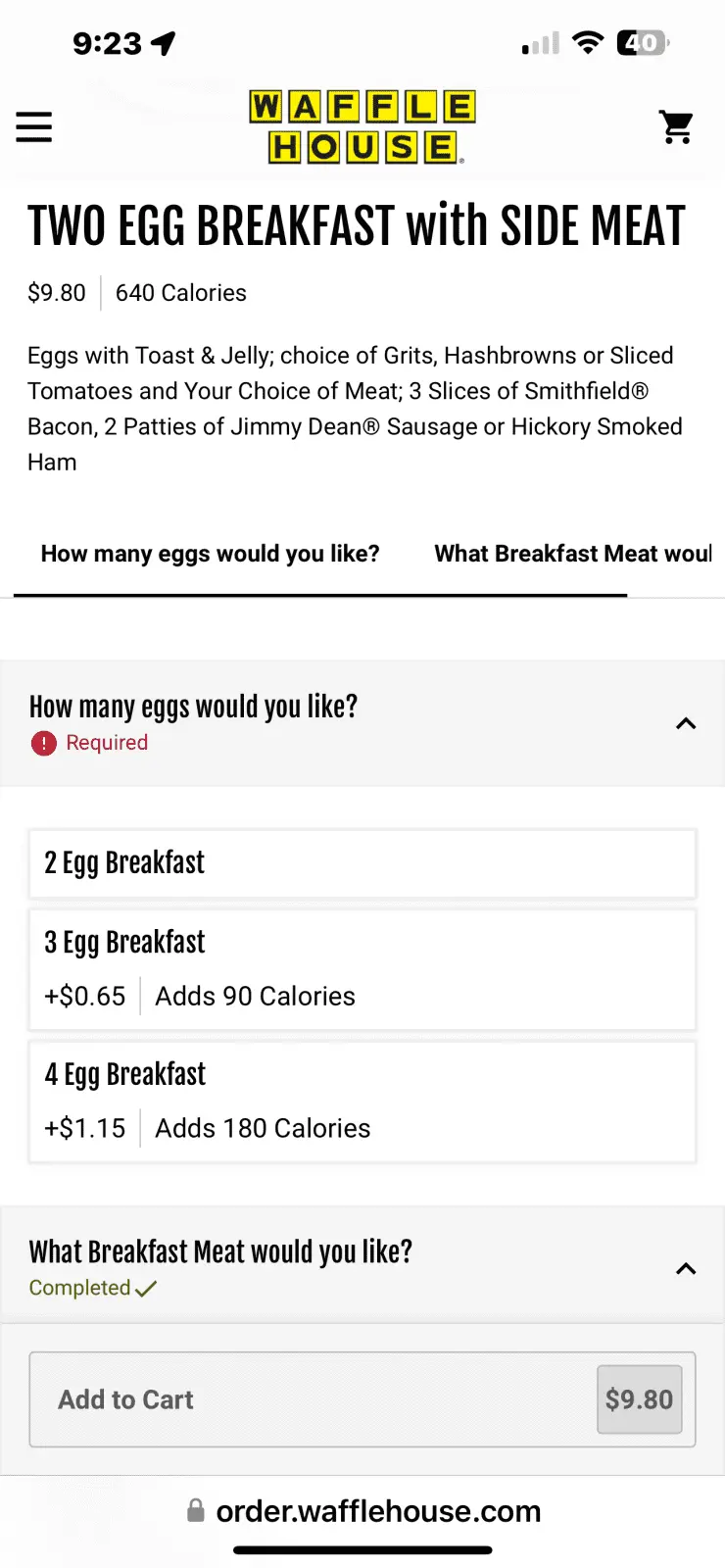Collapse the "How many eggs" section

pyautogui.click(x=686, y=724)
